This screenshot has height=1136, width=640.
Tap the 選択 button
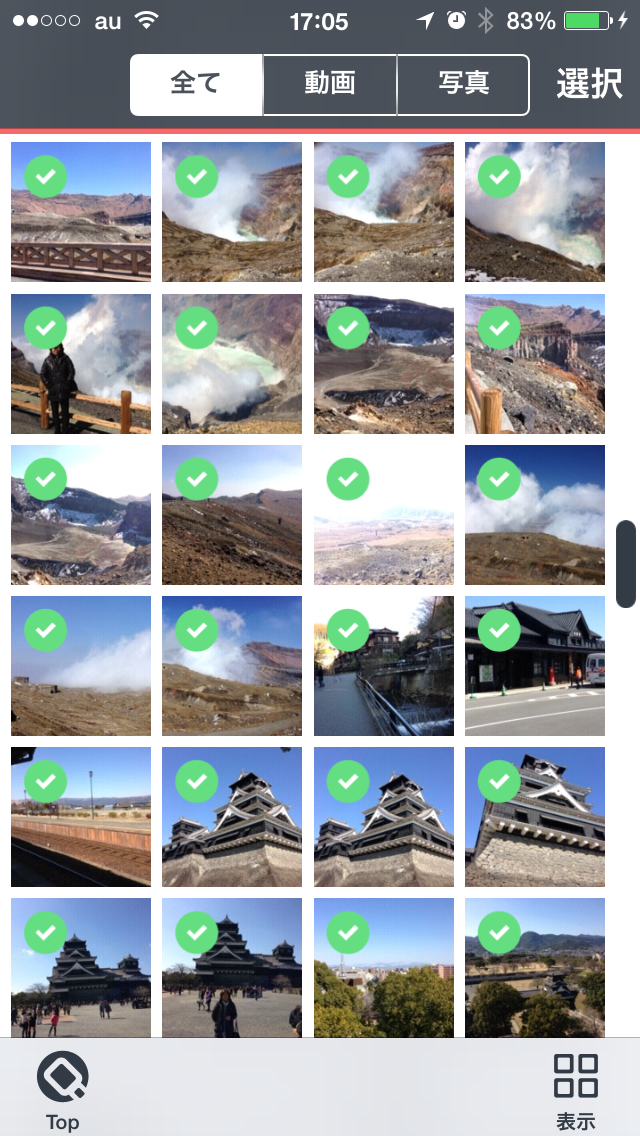click(x=589, y=84)
